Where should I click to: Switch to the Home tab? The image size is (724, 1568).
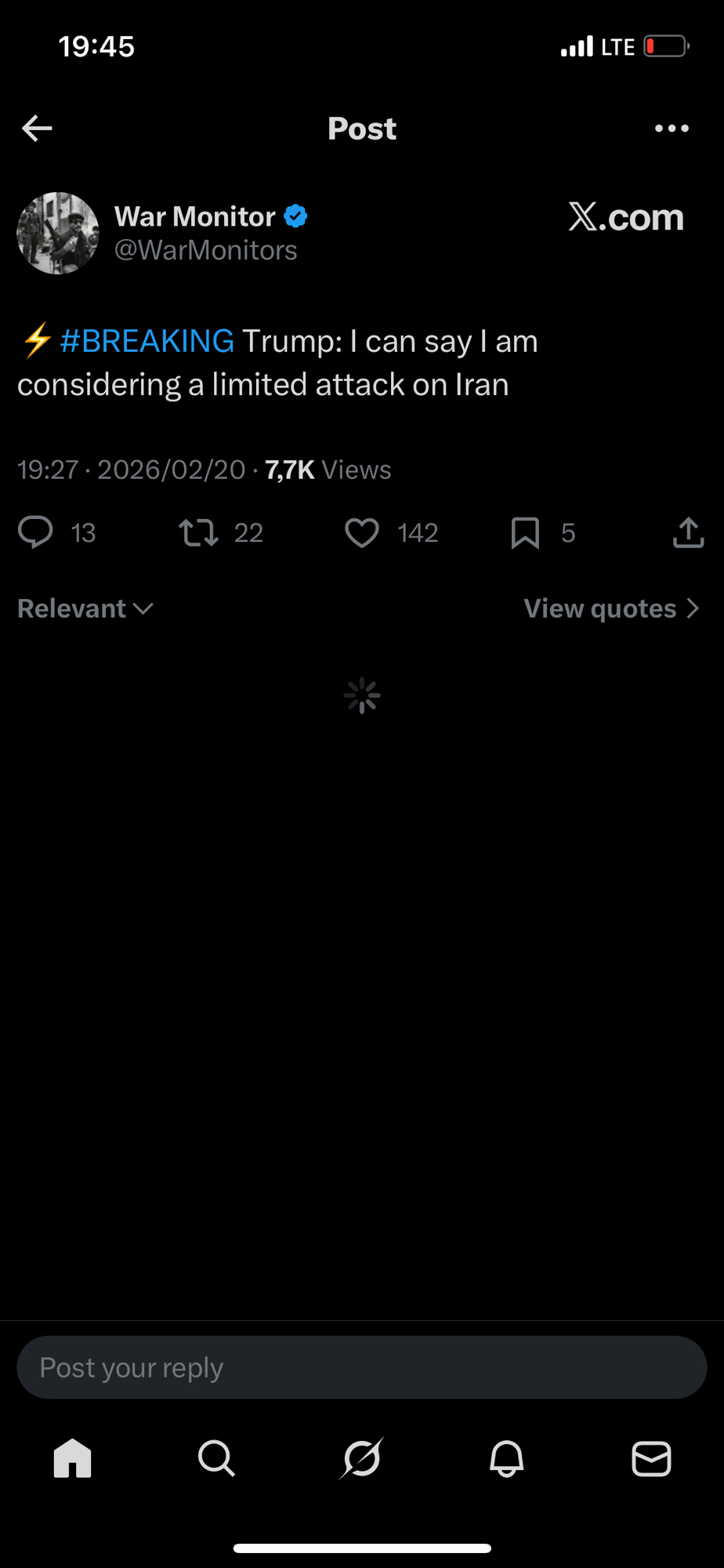point(73,1458)
